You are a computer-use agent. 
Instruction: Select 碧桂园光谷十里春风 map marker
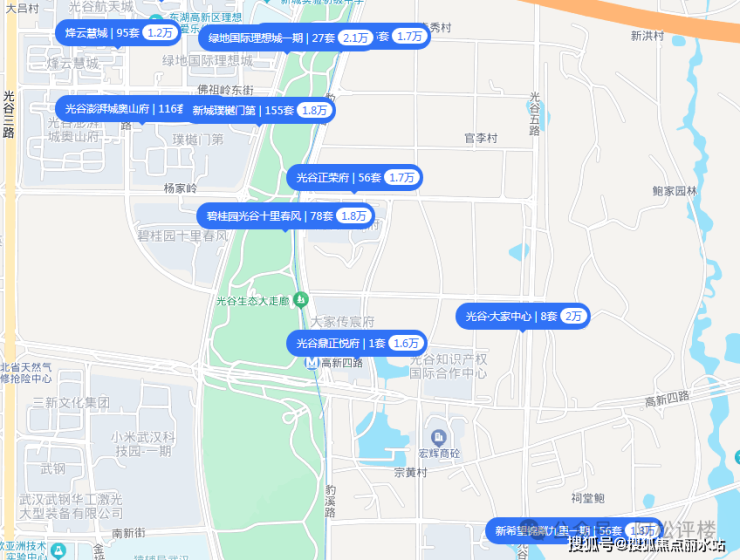coord(285,215)
